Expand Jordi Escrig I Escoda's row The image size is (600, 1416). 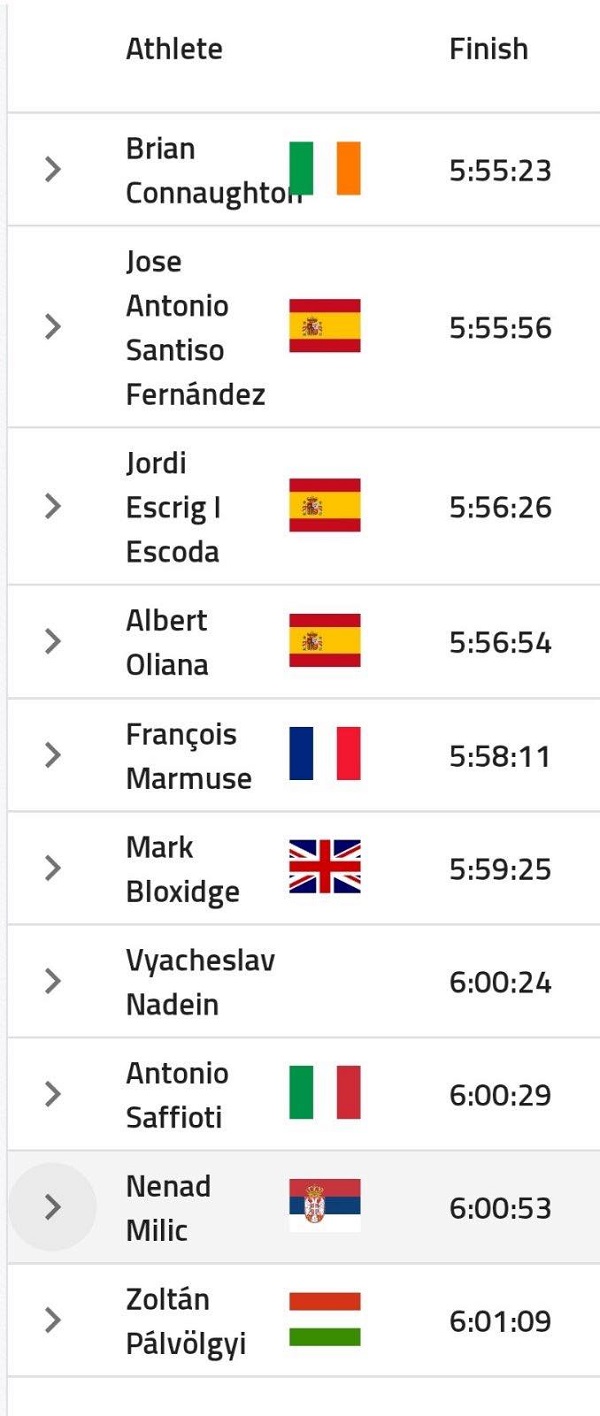(x=53, y=507)
